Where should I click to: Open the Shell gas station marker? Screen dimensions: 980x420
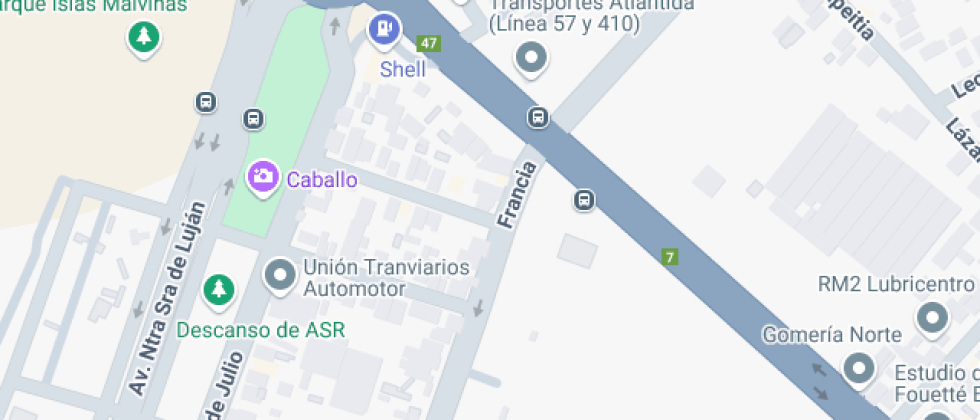(383, 30)
